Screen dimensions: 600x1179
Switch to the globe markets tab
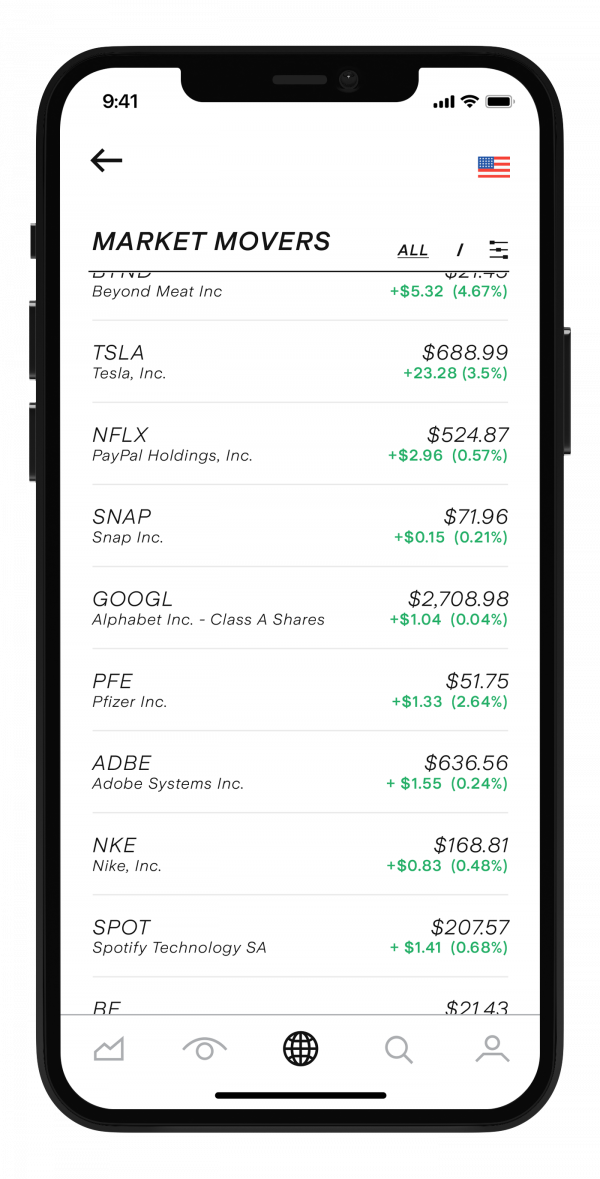coord(301,1048)
